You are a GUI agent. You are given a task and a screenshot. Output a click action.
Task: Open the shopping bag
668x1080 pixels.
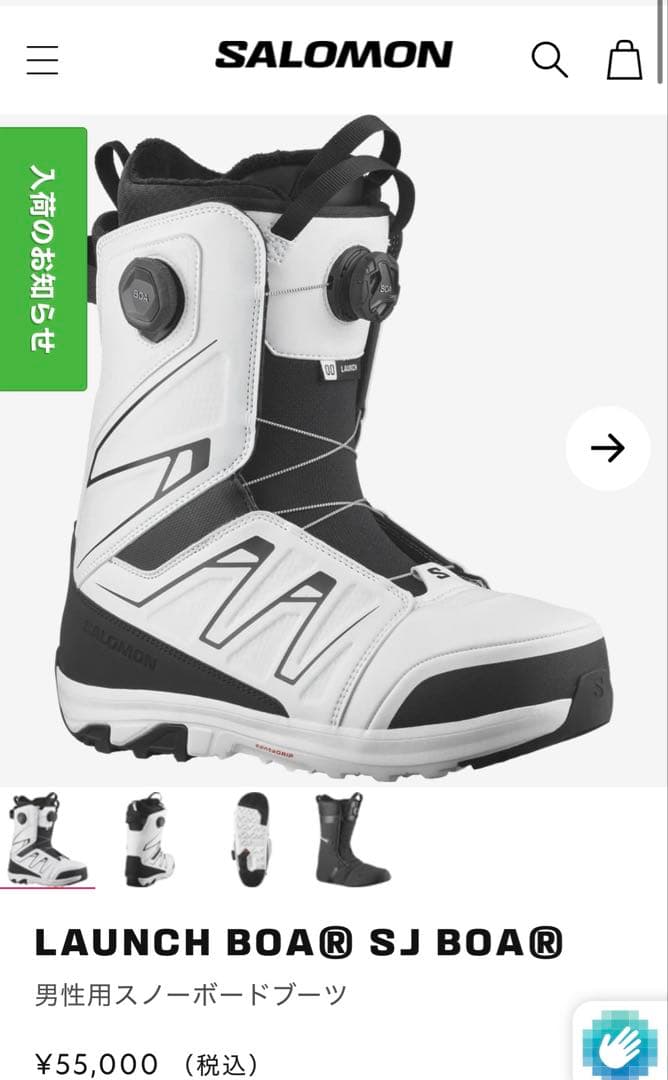coord(624,60)
